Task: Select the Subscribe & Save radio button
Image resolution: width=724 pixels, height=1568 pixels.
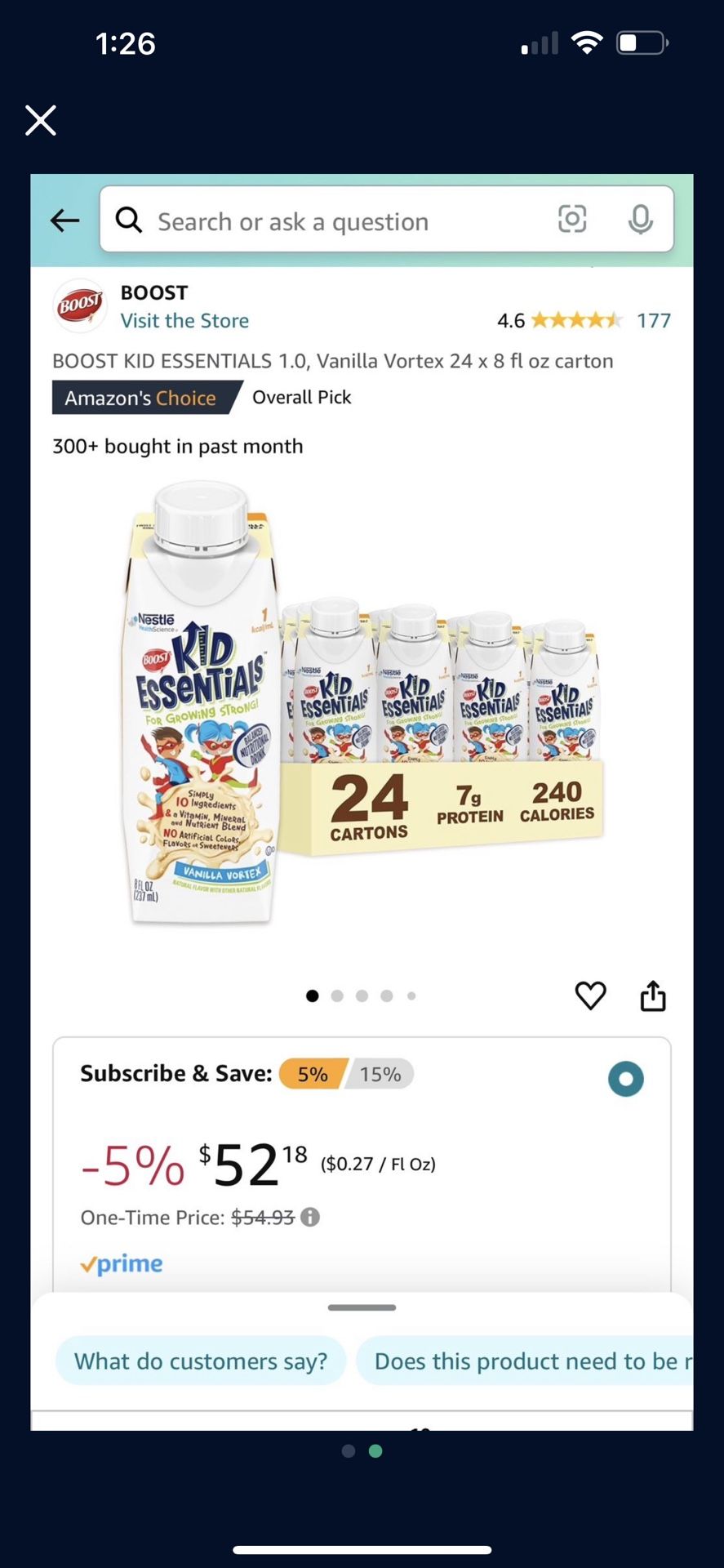Action: coord(626,1078)
